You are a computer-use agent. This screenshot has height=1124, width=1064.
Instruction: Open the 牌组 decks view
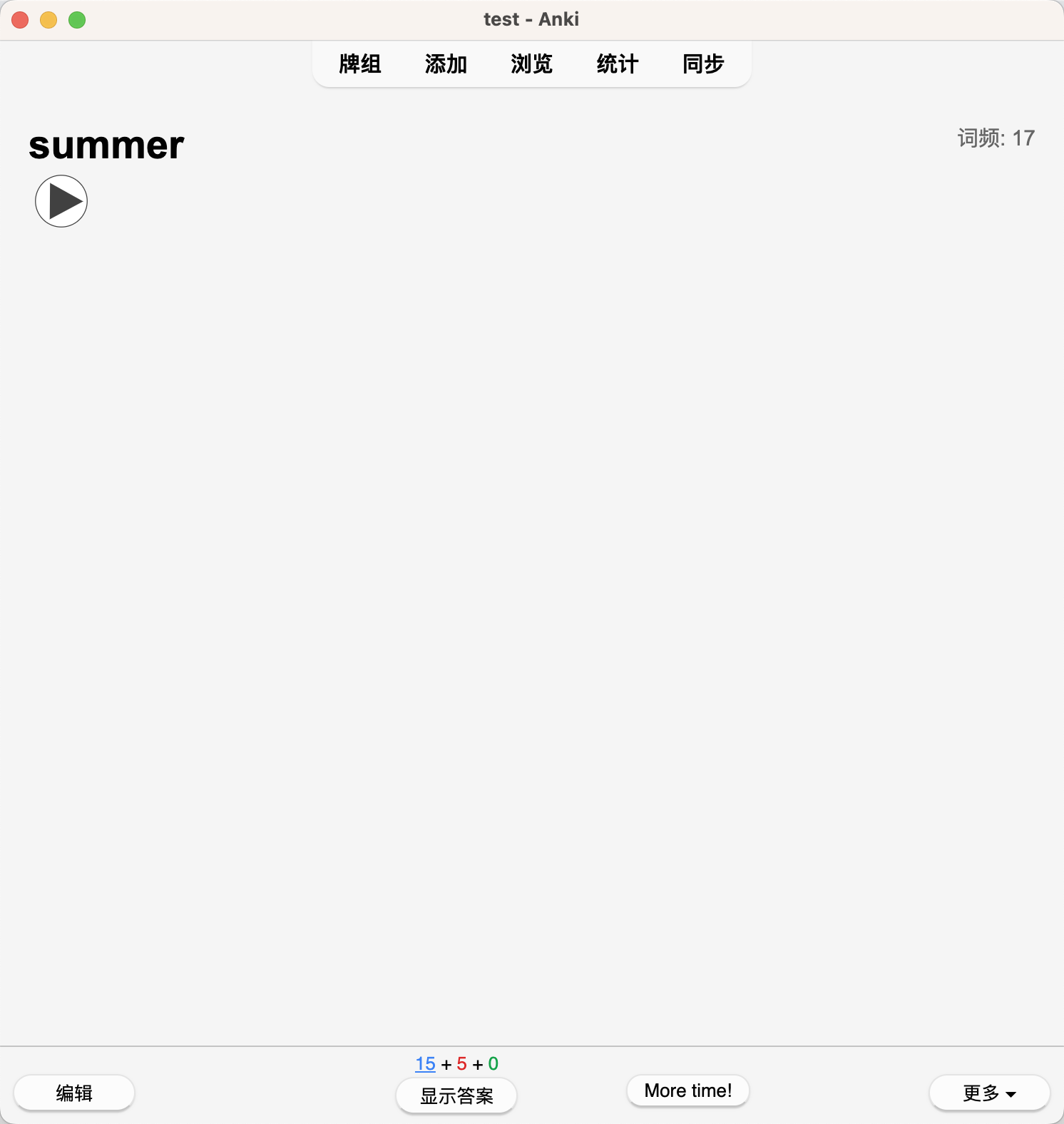pos(360,64)
